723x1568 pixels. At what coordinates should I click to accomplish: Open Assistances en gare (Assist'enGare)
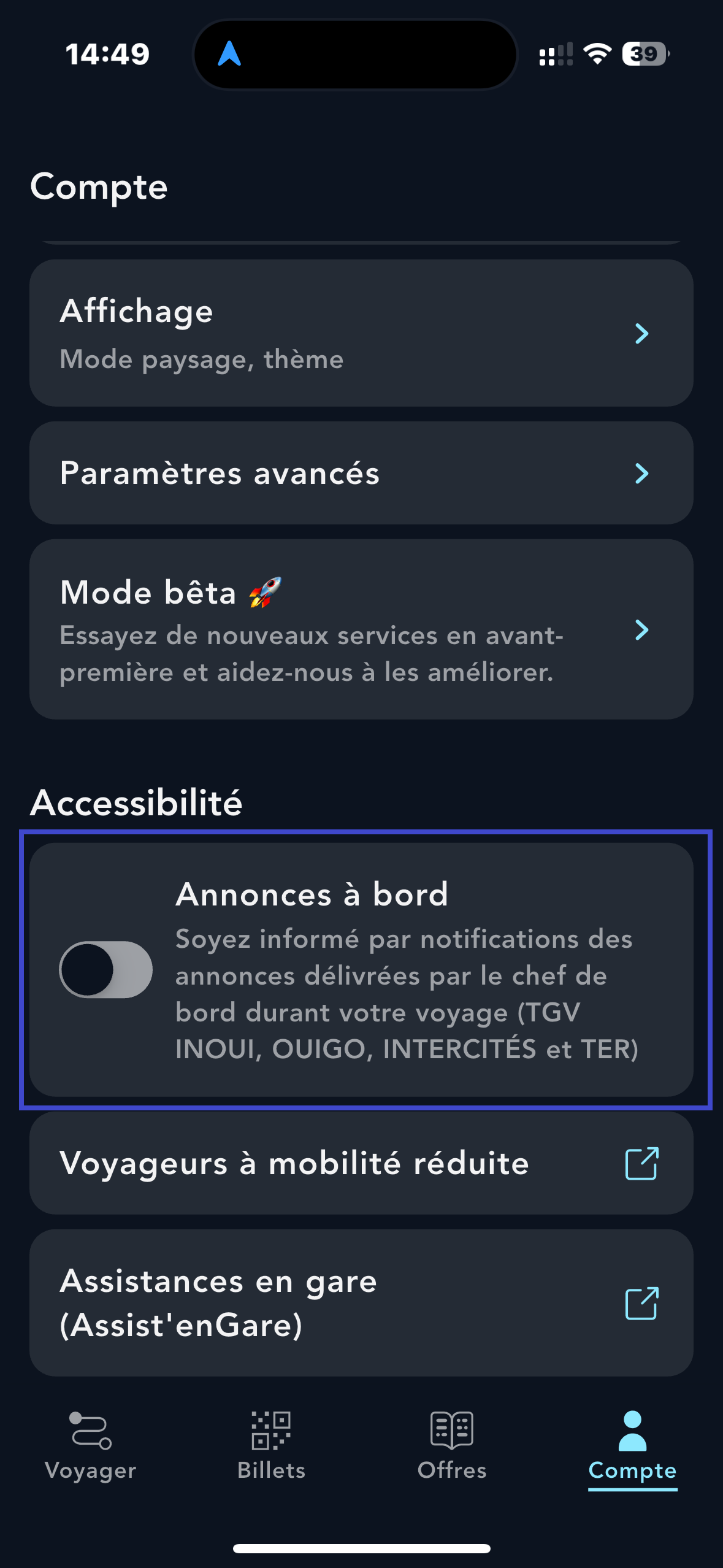point(361,1303)
